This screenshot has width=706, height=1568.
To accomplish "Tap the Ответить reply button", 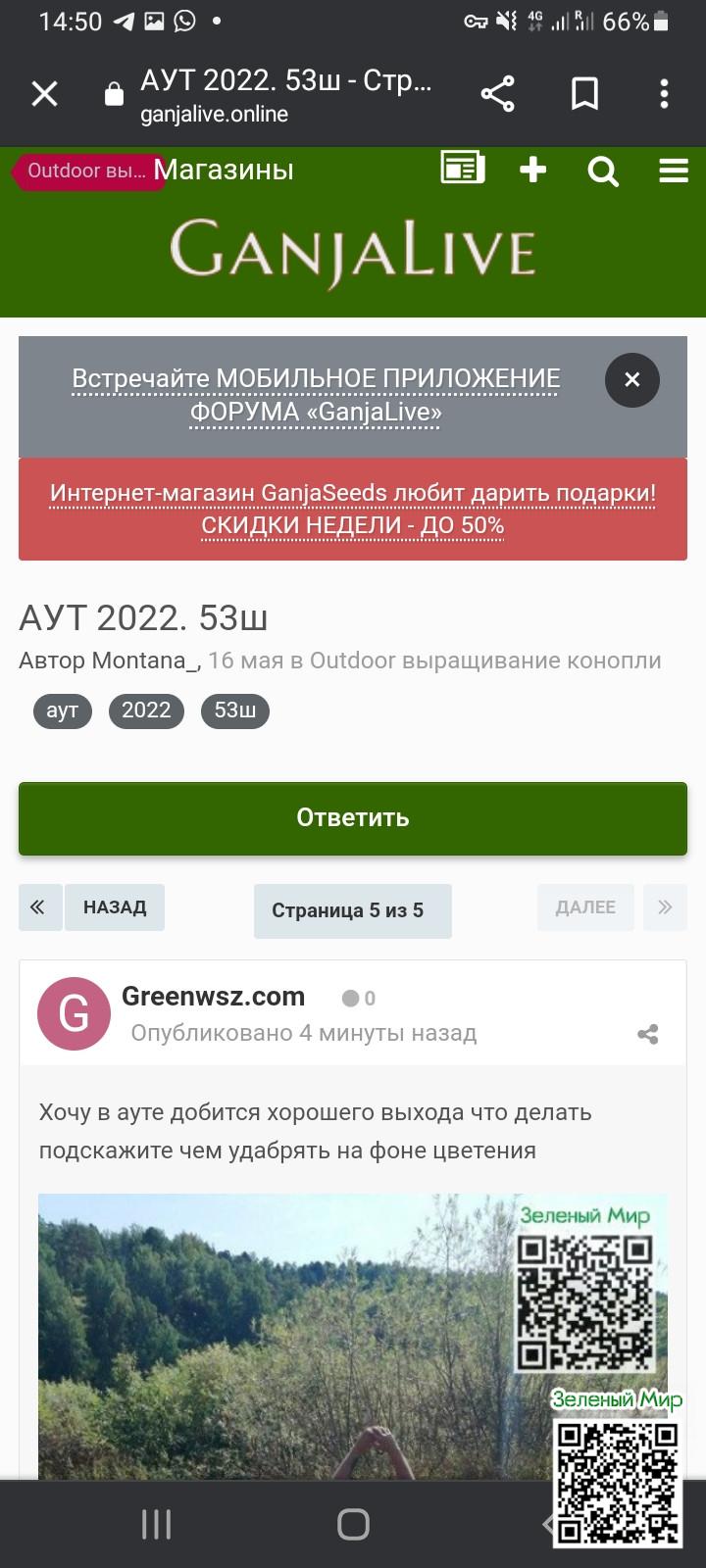I will click(353, 818).
